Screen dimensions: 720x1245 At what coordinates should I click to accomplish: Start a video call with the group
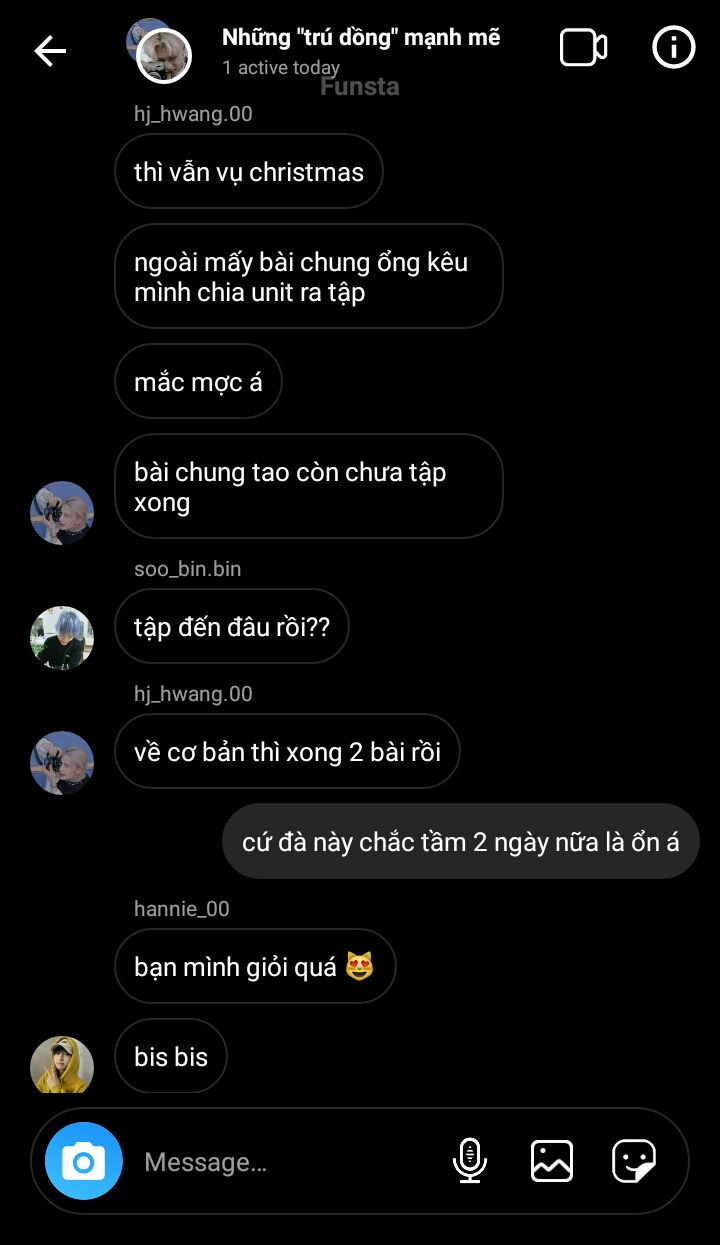click(583, 48)
